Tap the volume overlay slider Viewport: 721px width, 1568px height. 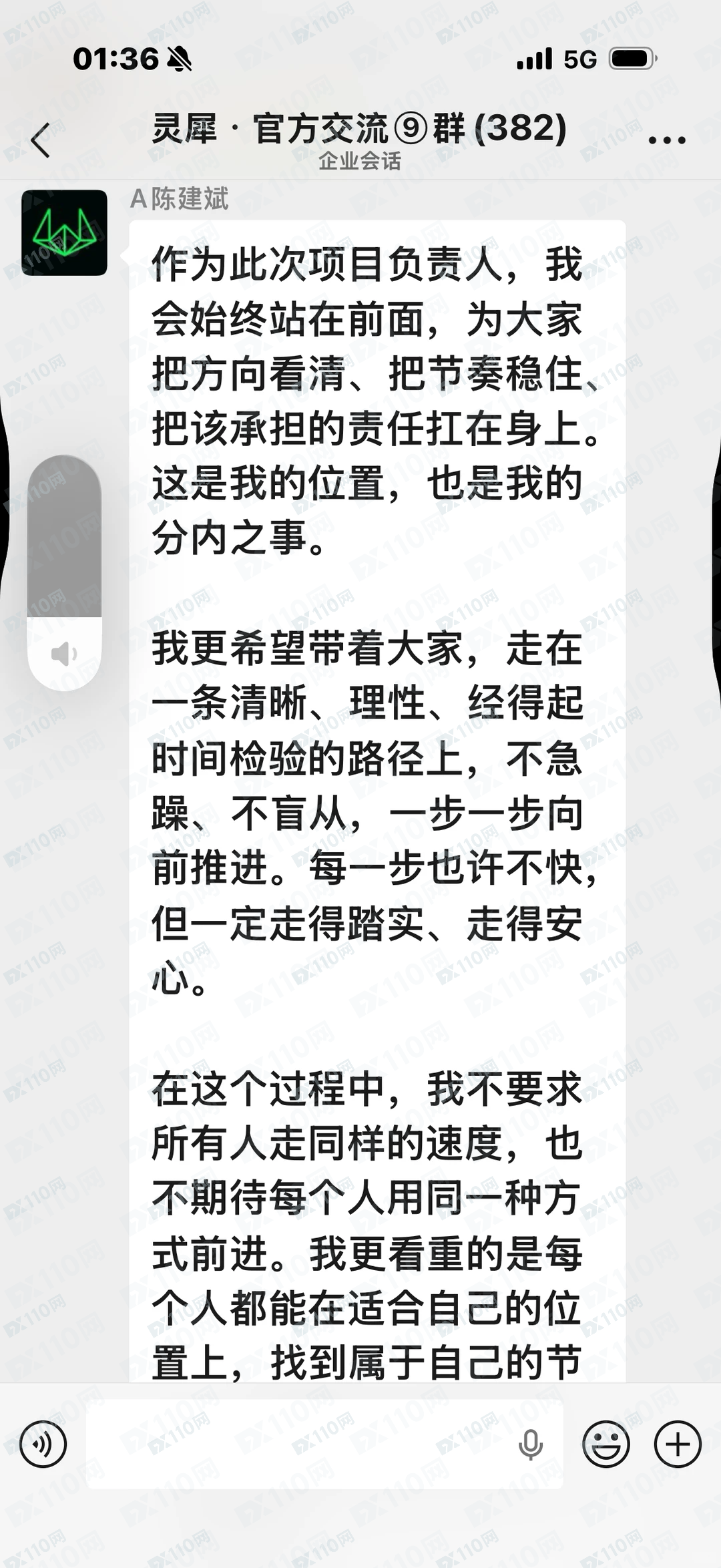pyautogui.click(x=64, y=571)
